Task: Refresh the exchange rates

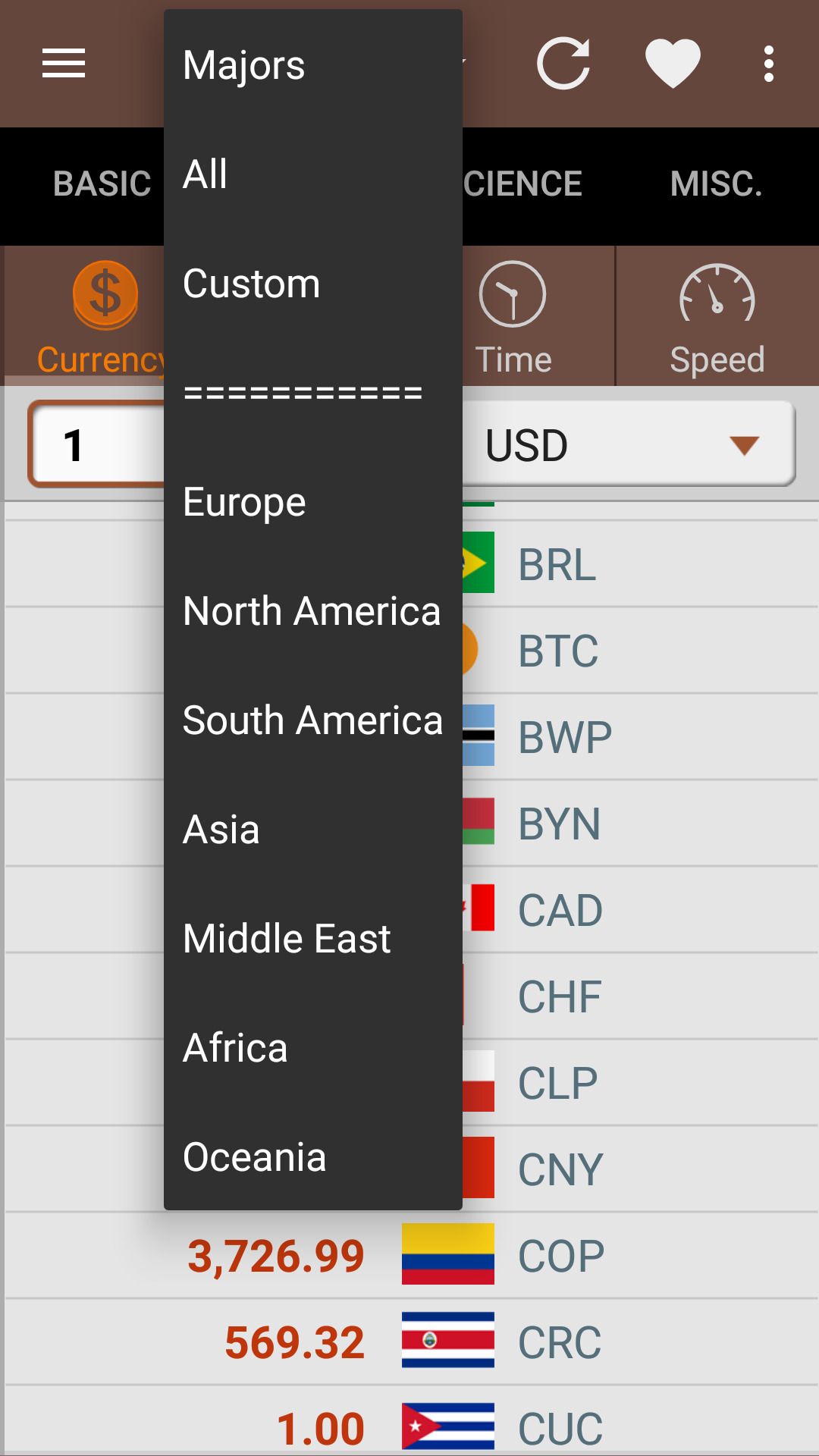Action: [x=563, y=64]
